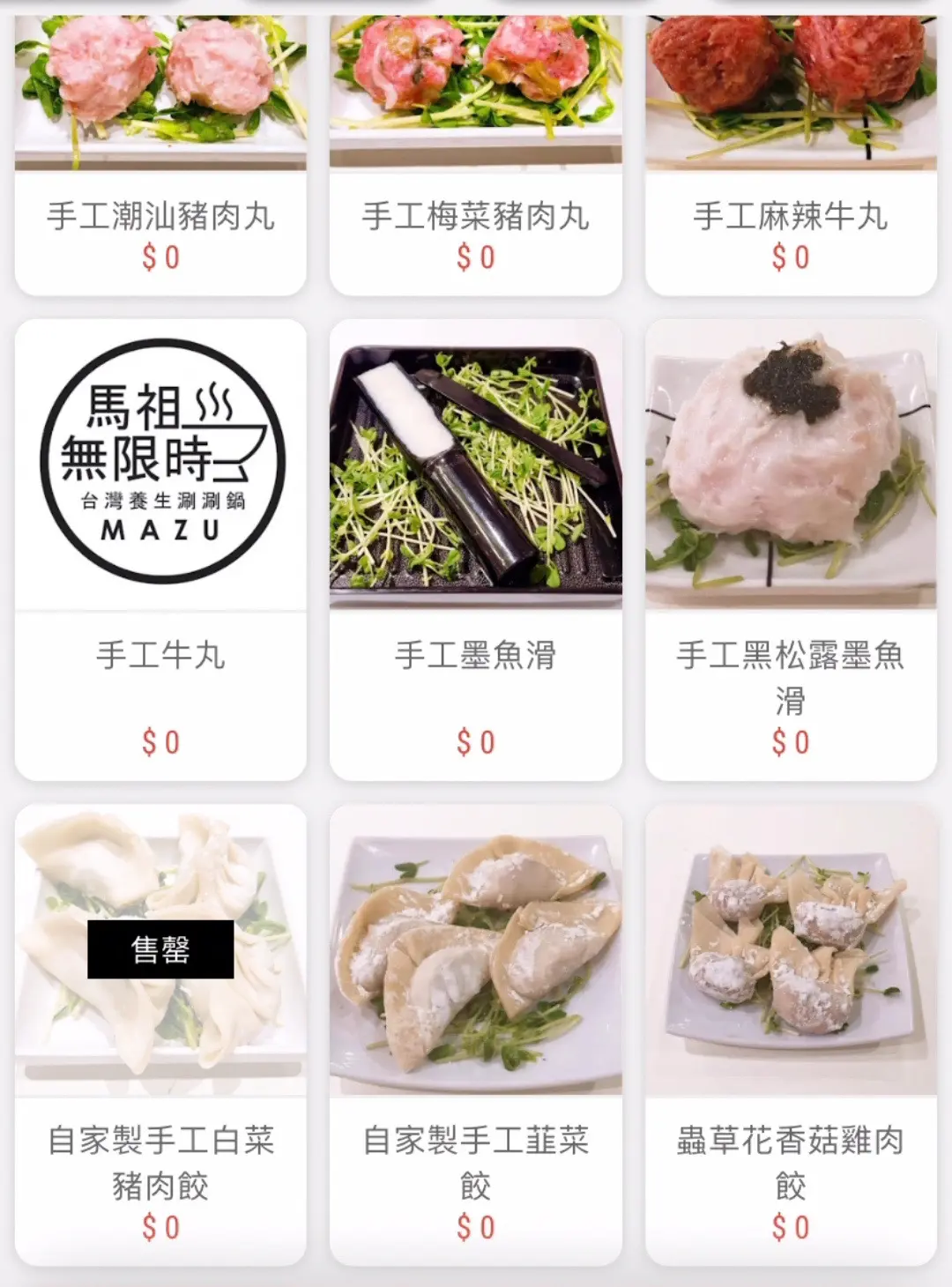Tap the 手工牛丸 item card
The width and height of the screenshot is (952, 1287).
point(160,551)
